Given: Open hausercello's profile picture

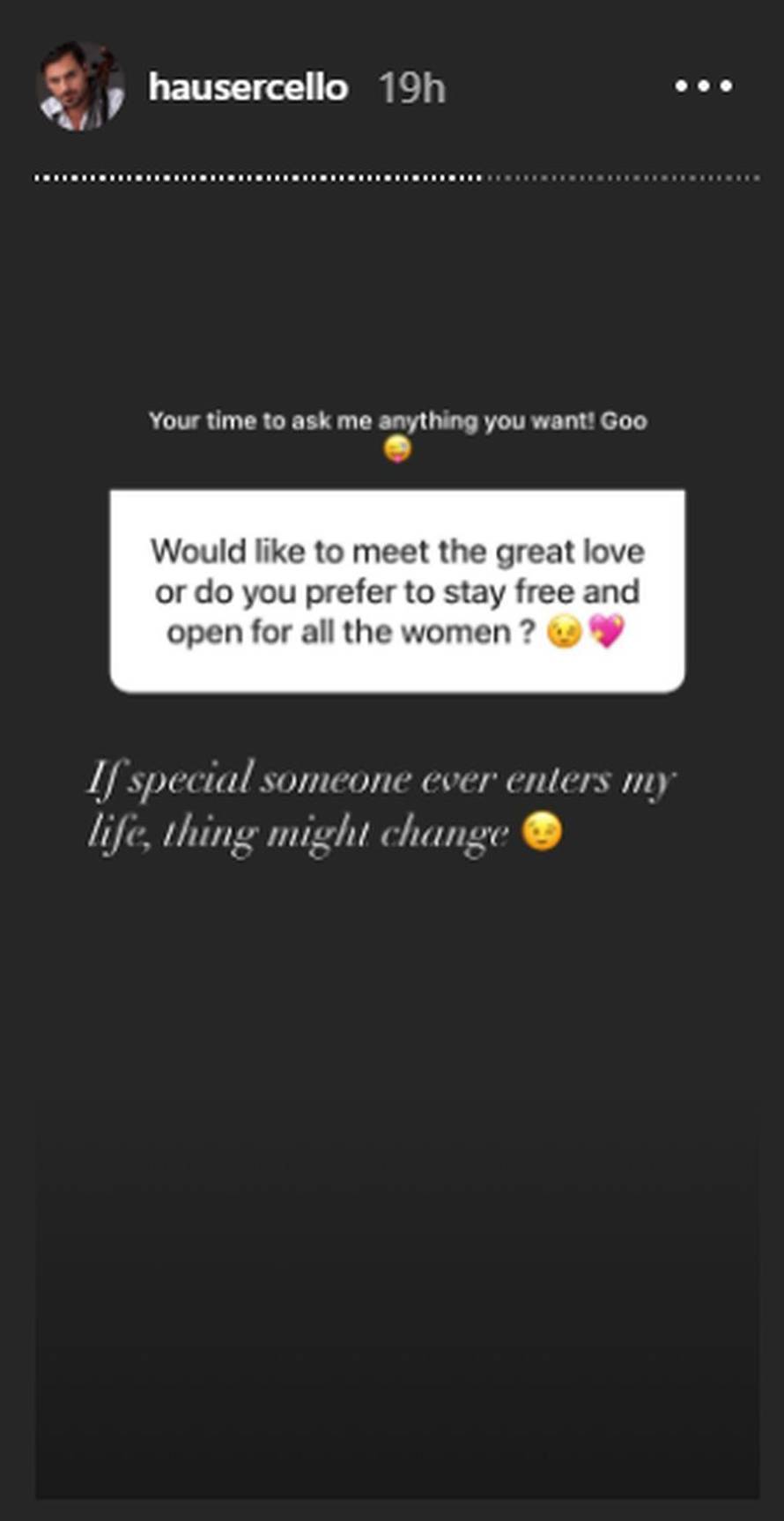Looking at the screenshot, I should (80, 87).
